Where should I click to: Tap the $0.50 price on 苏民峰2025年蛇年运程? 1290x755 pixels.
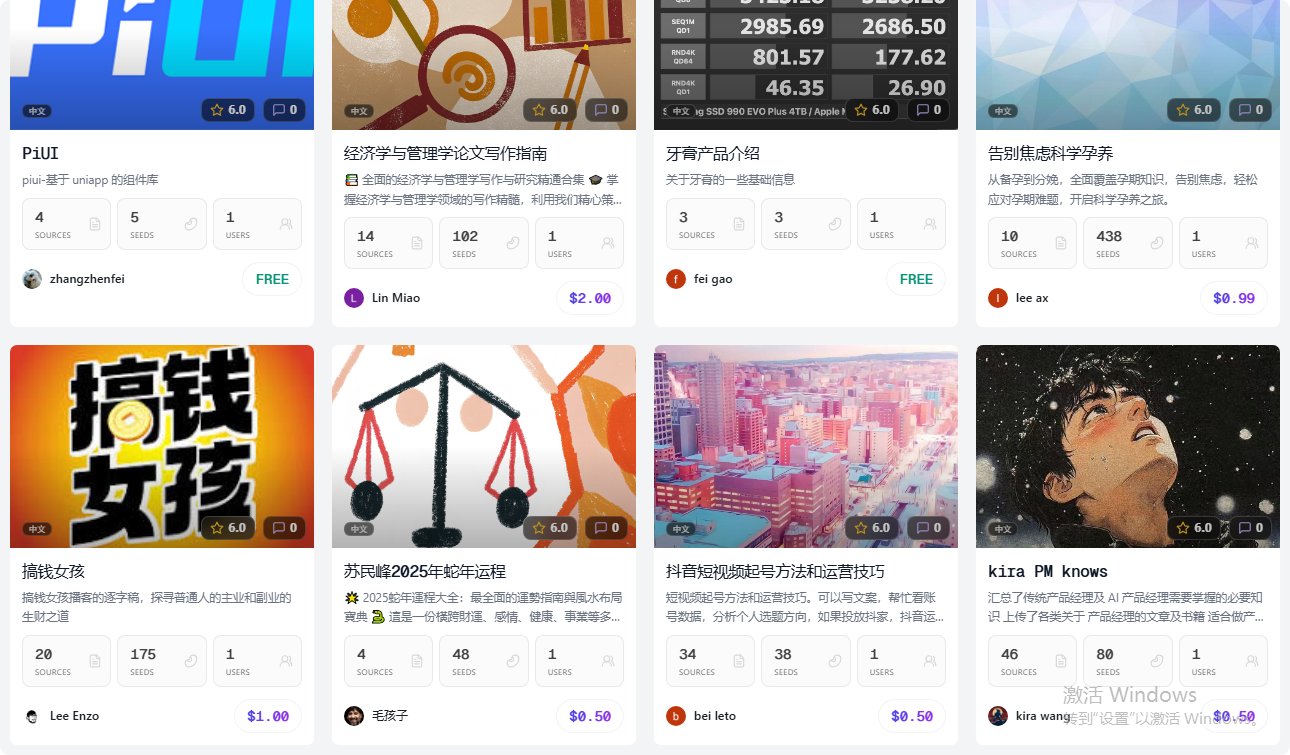[590, 716]
